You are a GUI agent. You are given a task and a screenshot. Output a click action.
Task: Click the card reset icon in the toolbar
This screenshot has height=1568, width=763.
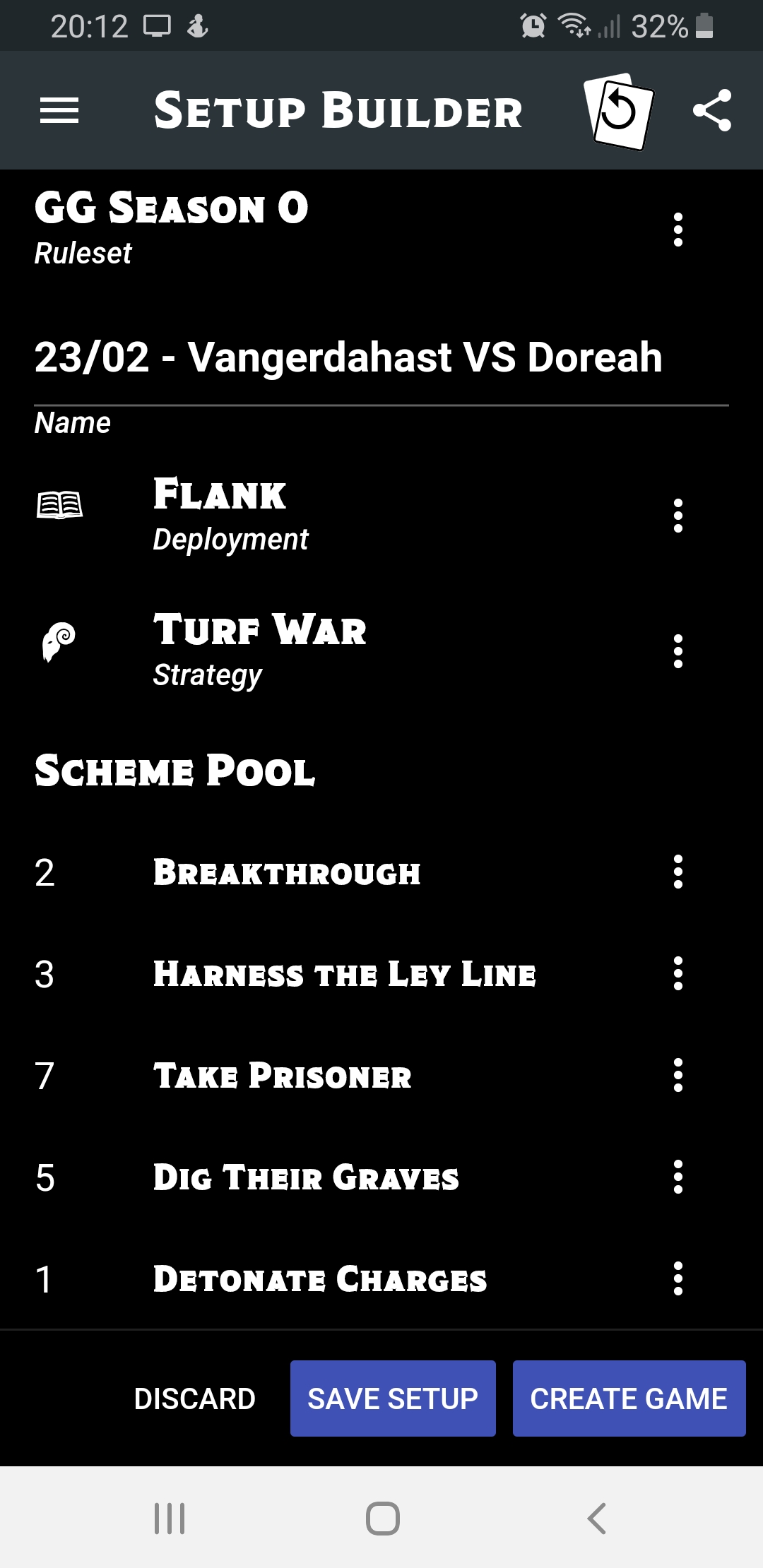(x=617, y=109)
